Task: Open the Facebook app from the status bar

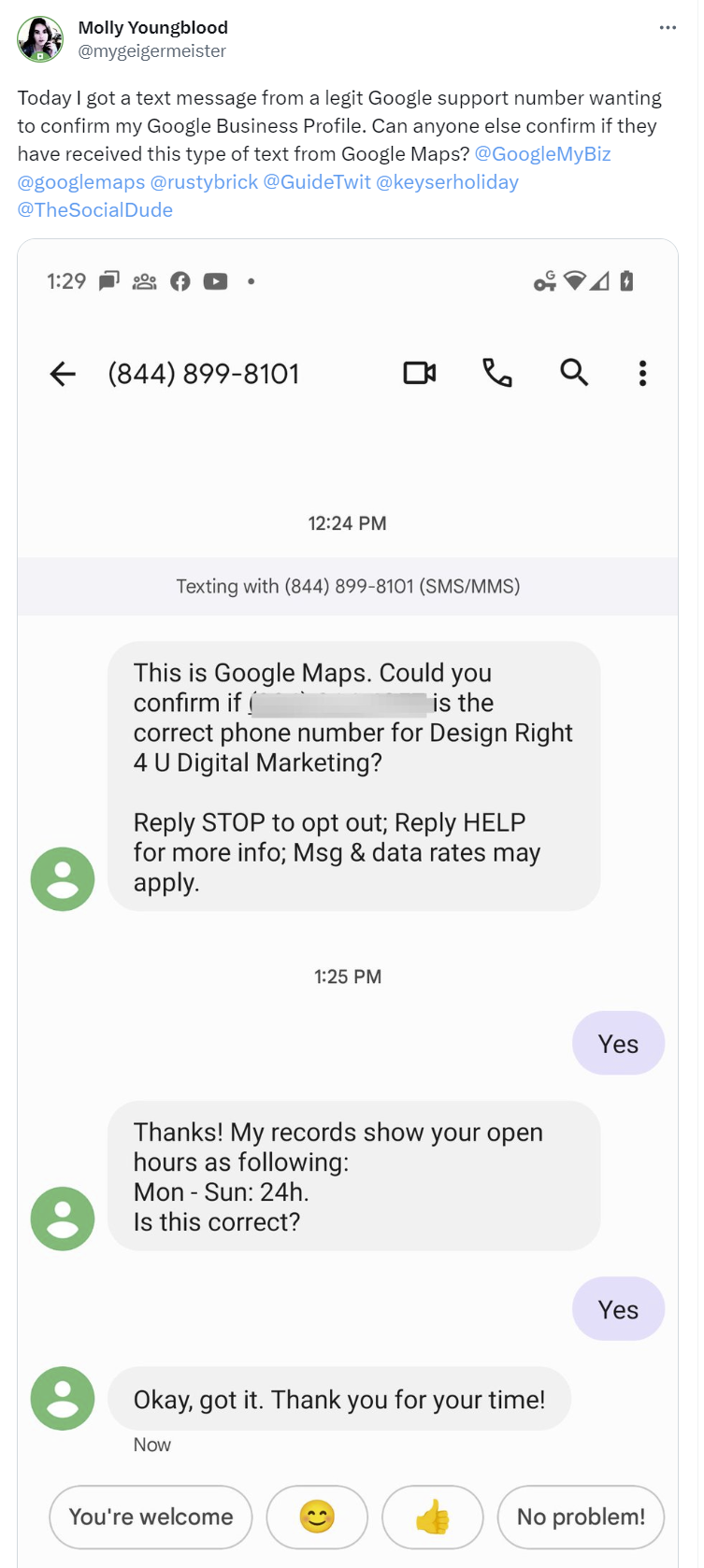Action: [180, 281]
